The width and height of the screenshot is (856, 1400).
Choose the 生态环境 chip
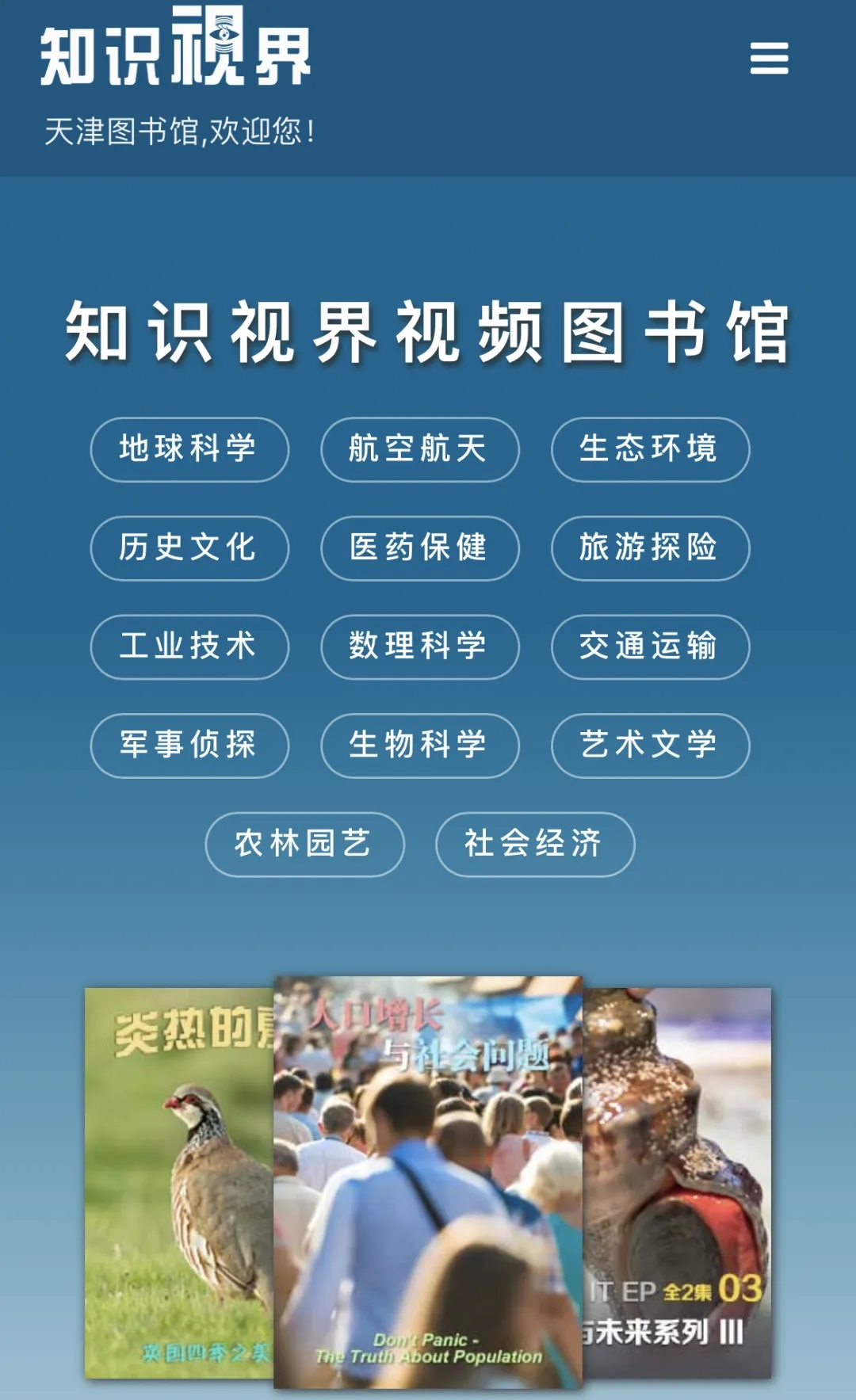(650, 449)
